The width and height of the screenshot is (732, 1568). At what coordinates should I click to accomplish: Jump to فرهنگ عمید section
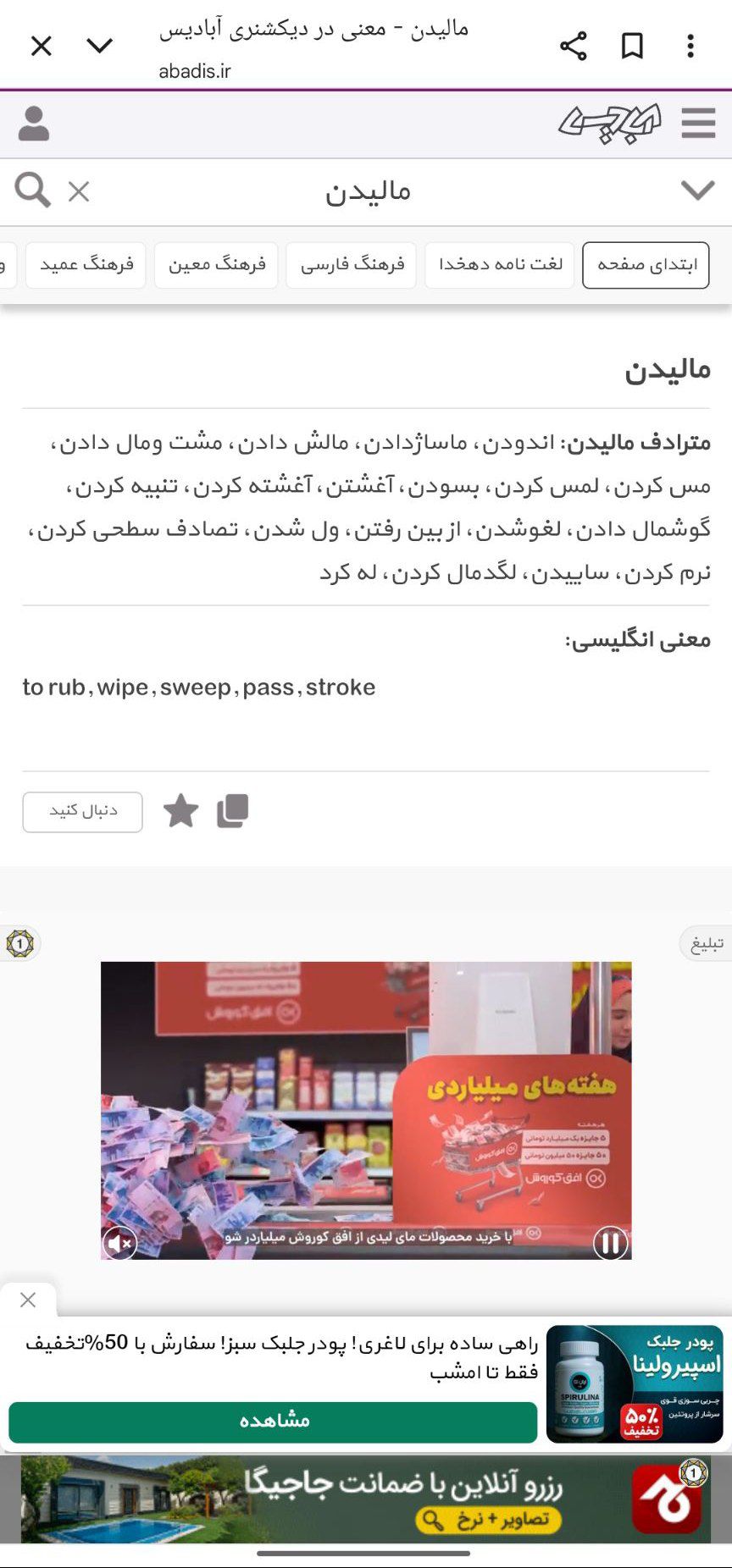86,265
